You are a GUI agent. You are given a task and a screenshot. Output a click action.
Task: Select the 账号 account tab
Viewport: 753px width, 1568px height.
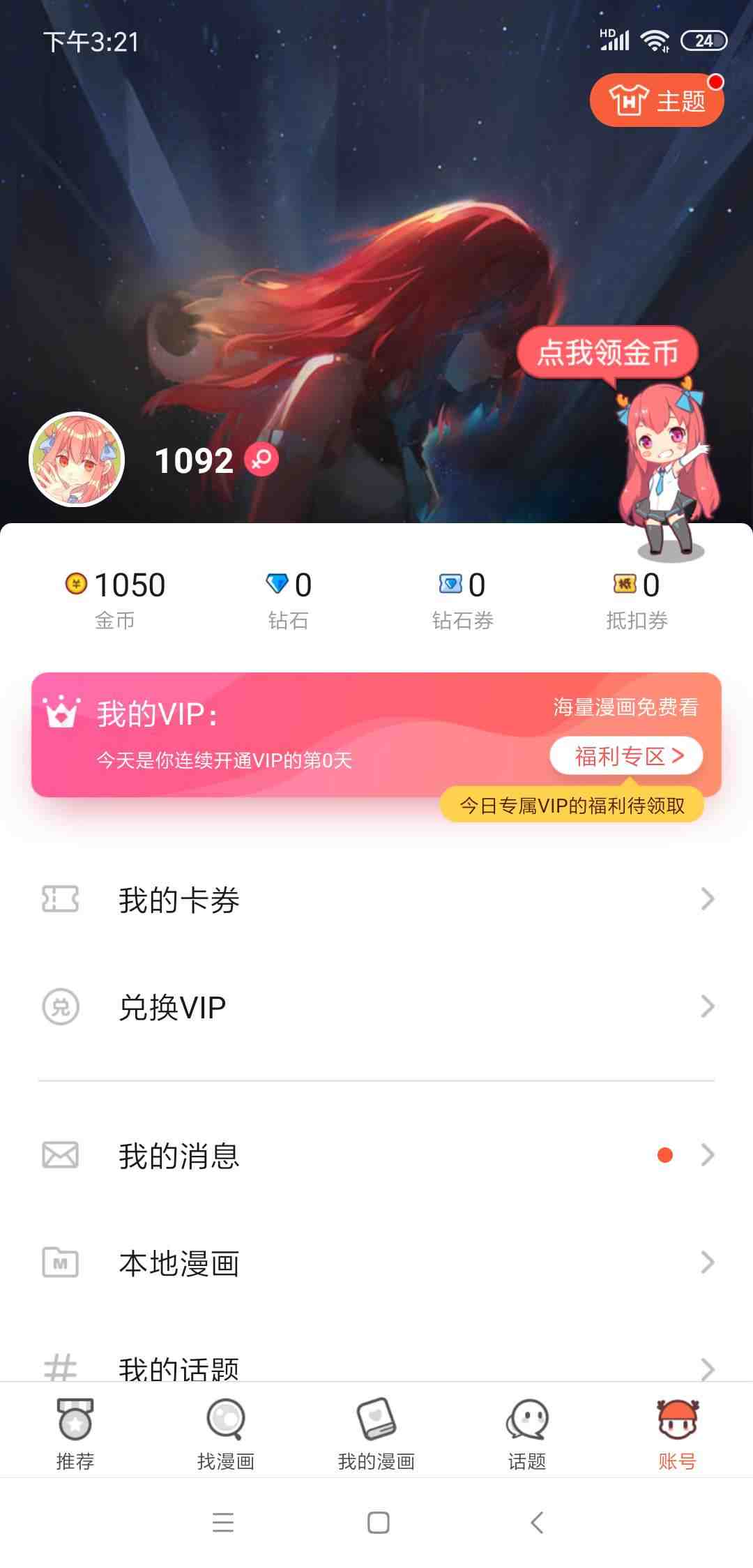point(677,1430)
